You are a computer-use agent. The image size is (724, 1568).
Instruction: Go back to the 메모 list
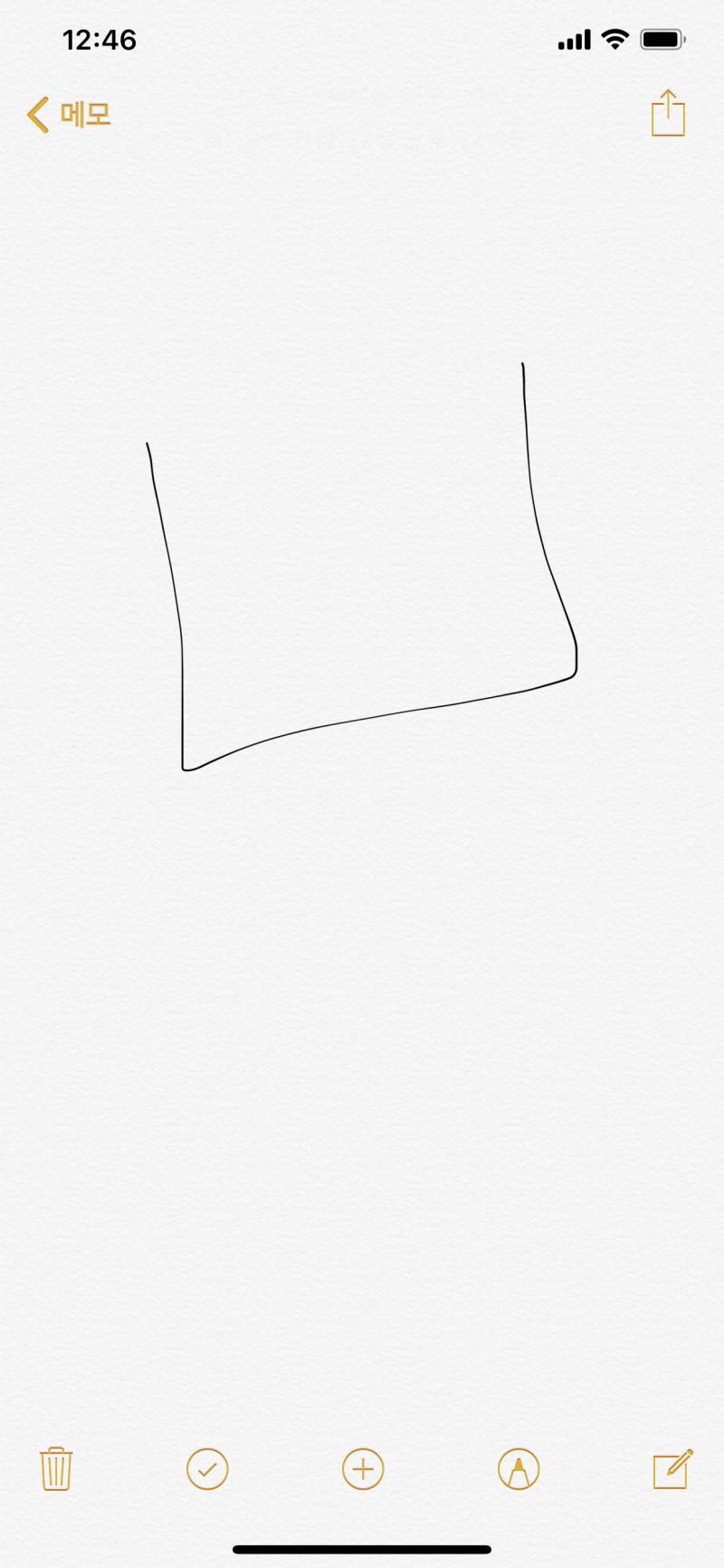click(69, 115)
